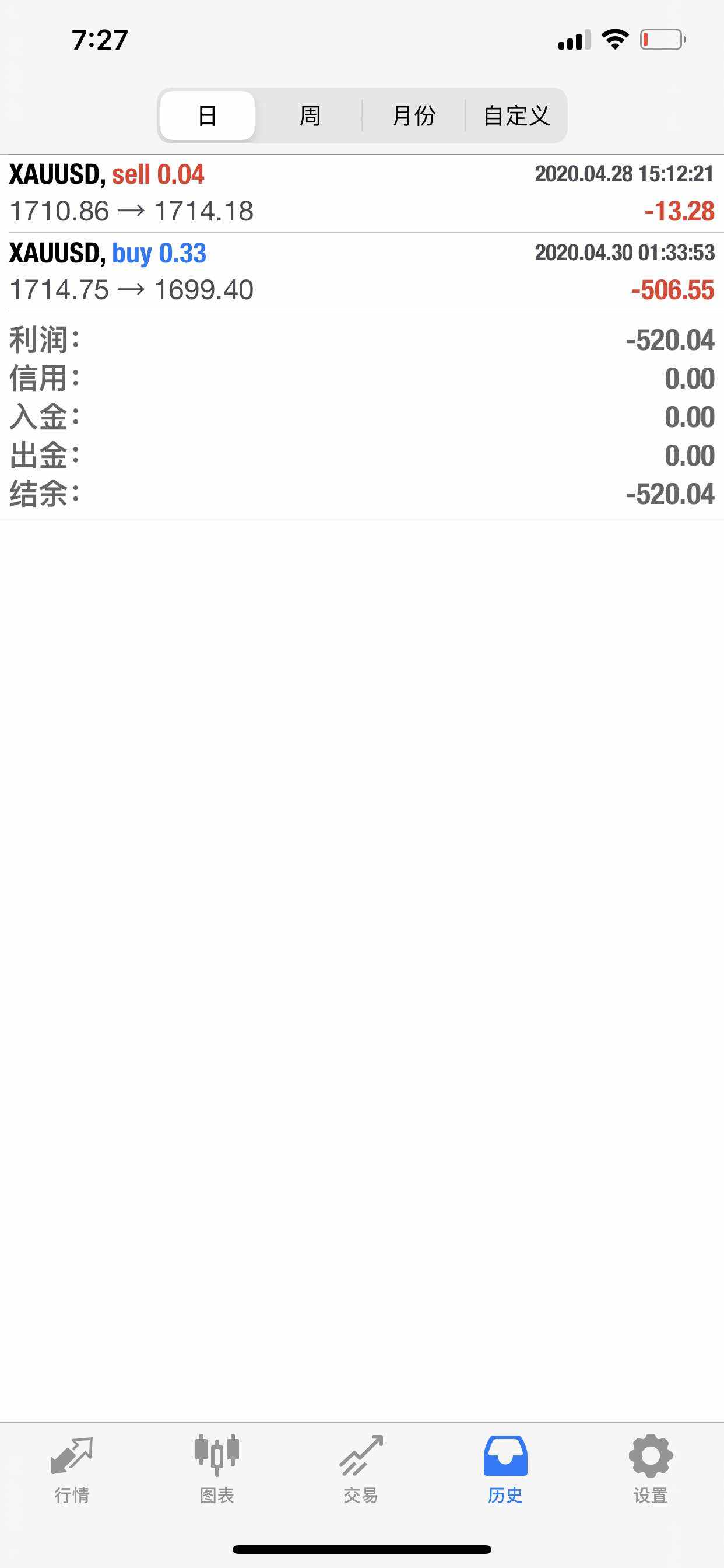The height and width of the screenshot is (1568, 724).
Task: Open the XAUUSD buy 0.33 trade
Action: click(x=362, y=272)
